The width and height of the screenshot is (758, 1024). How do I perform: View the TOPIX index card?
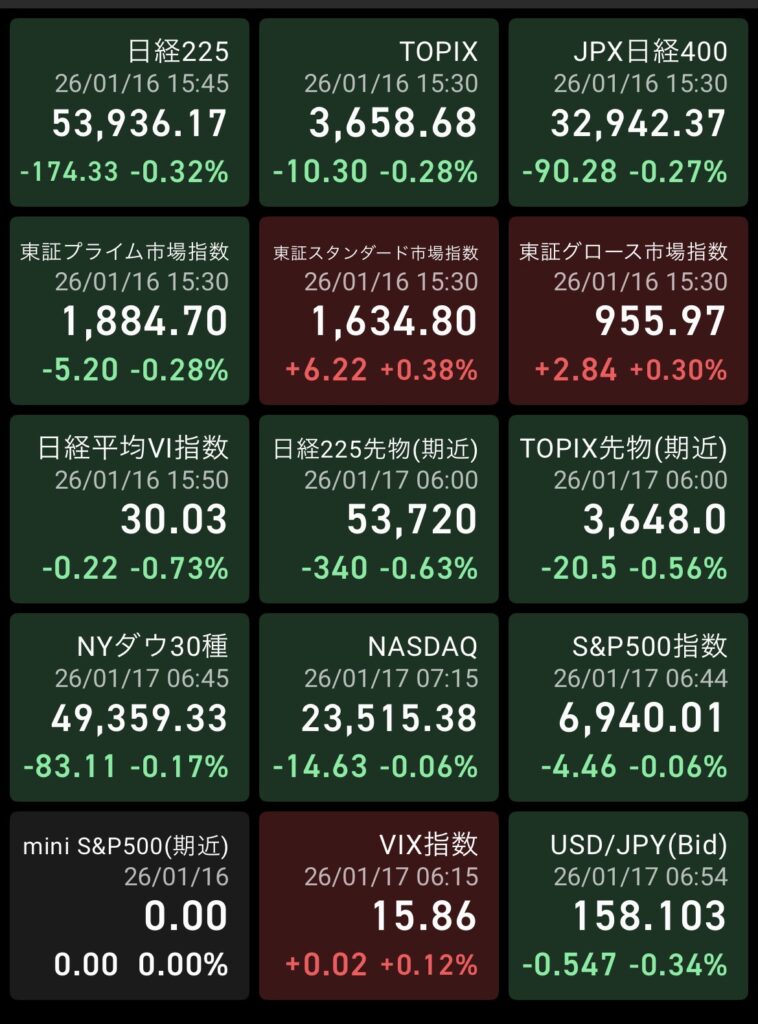coord(379,112)
